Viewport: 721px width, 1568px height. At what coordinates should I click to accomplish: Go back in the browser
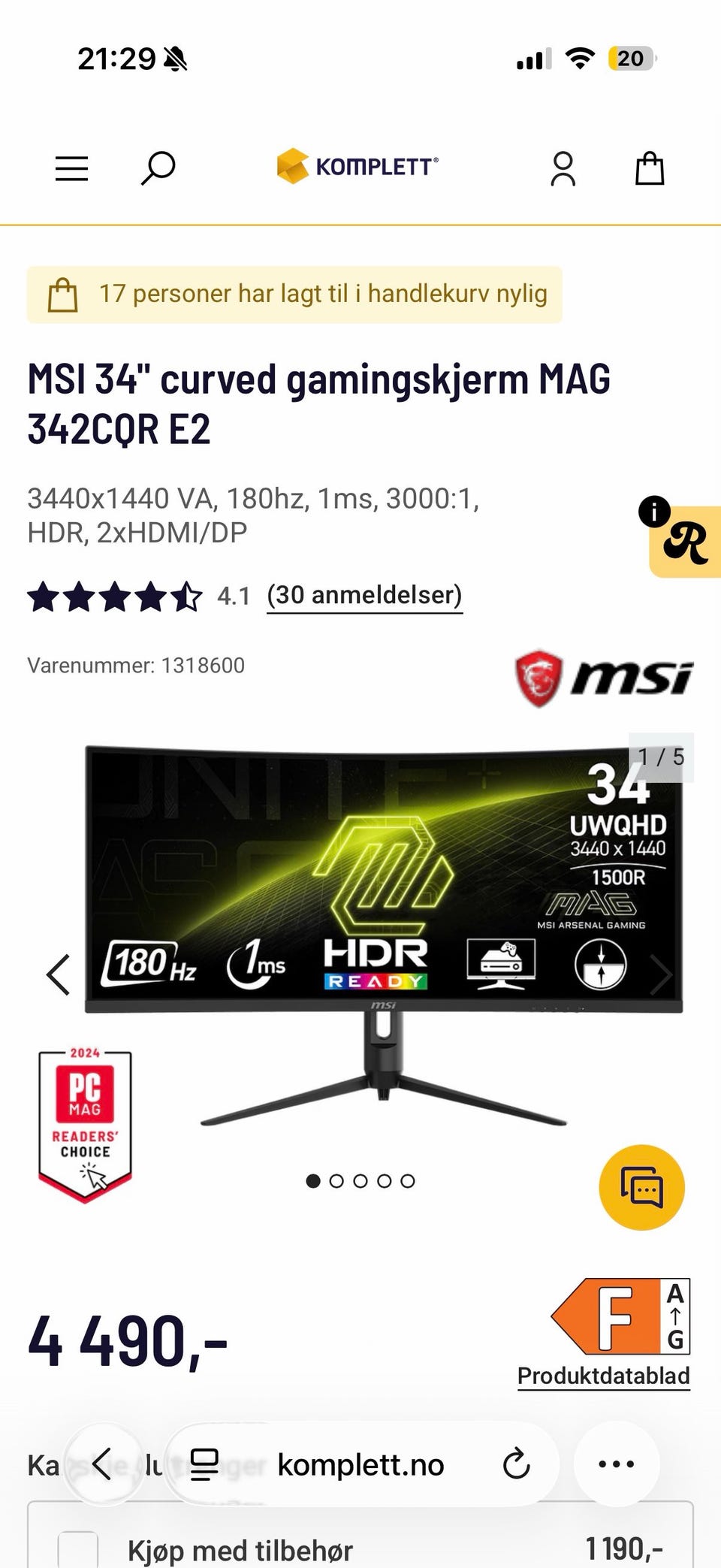(103, 1464)
